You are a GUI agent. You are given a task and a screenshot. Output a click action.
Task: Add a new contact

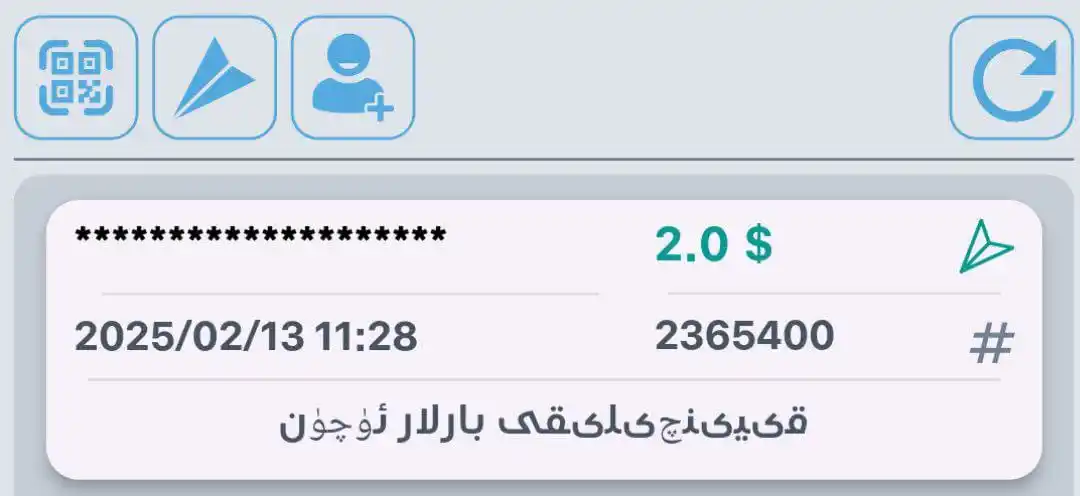[x=352, y=78]
